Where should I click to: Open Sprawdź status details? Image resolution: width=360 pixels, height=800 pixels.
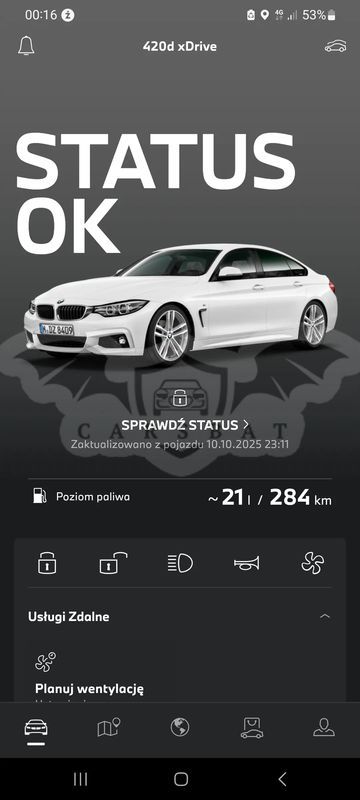pos(185,424)
